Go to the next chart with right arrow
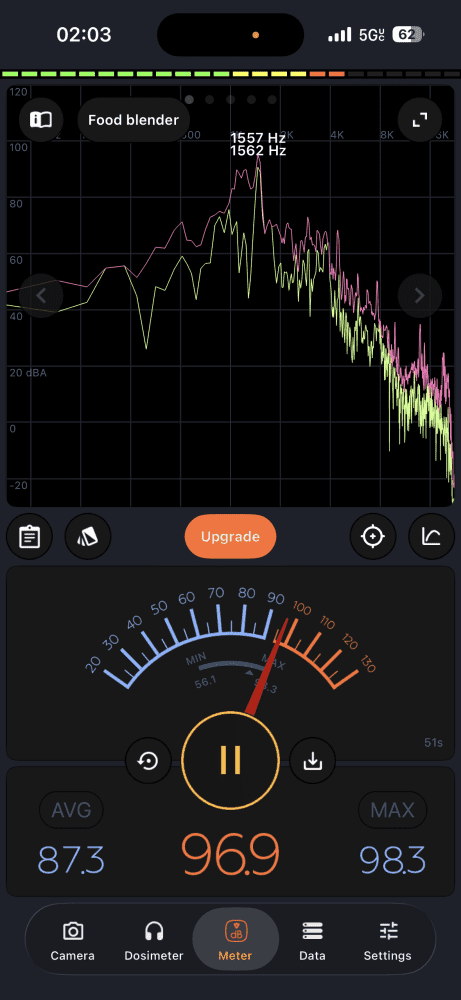 tap(420, 295)
